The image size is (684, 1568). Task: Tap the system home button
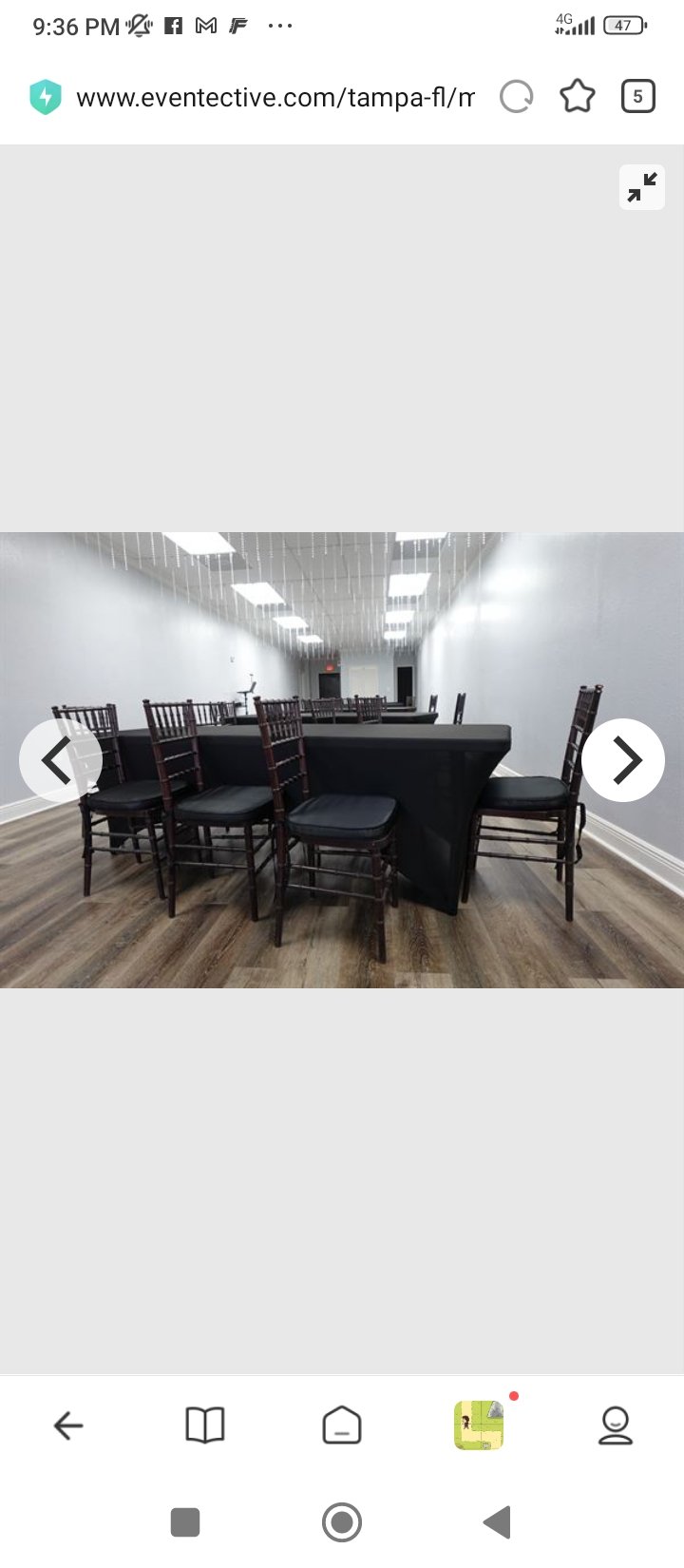[x=342, y=1522]
